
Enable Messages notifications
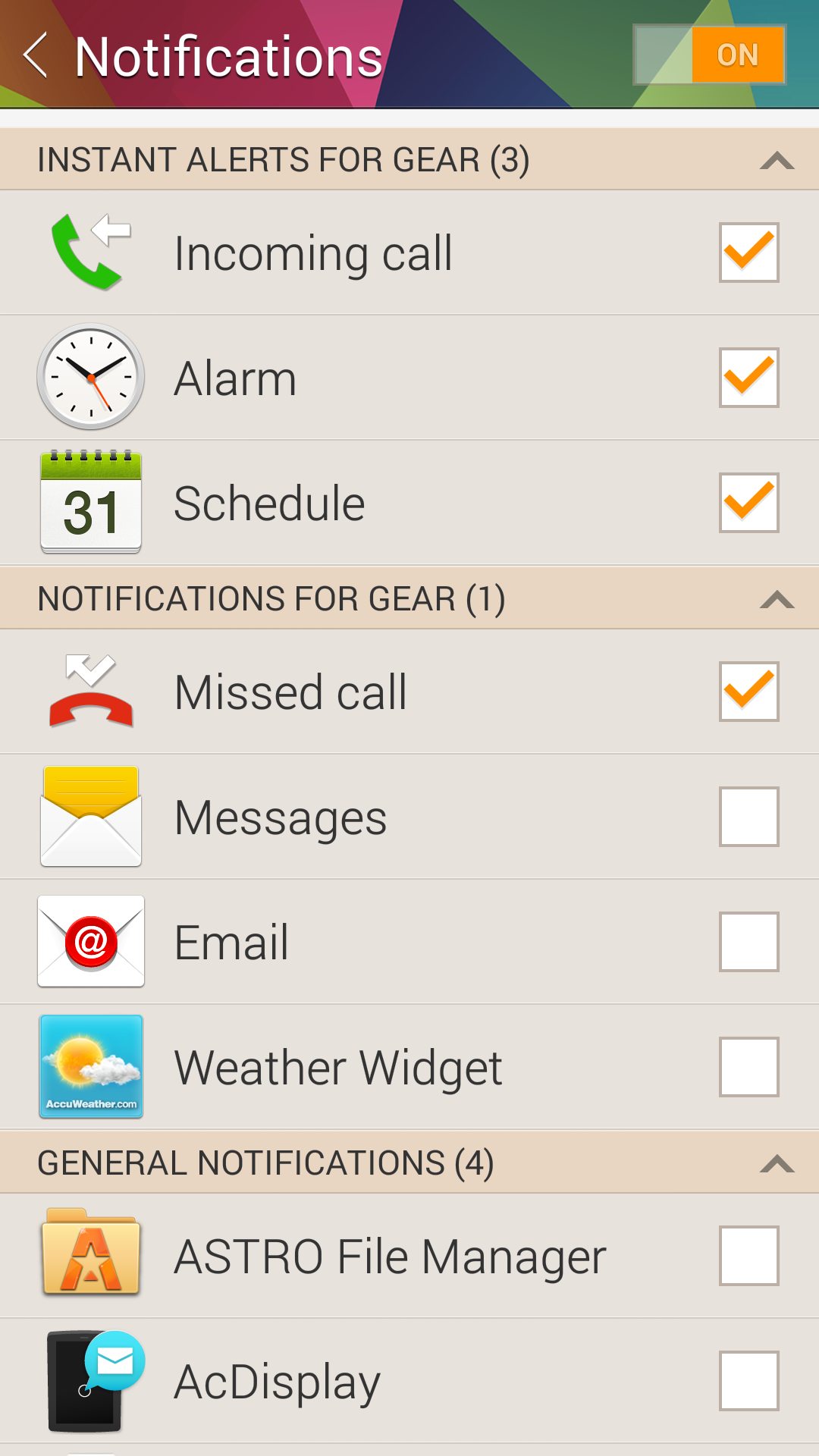[748, 817]
